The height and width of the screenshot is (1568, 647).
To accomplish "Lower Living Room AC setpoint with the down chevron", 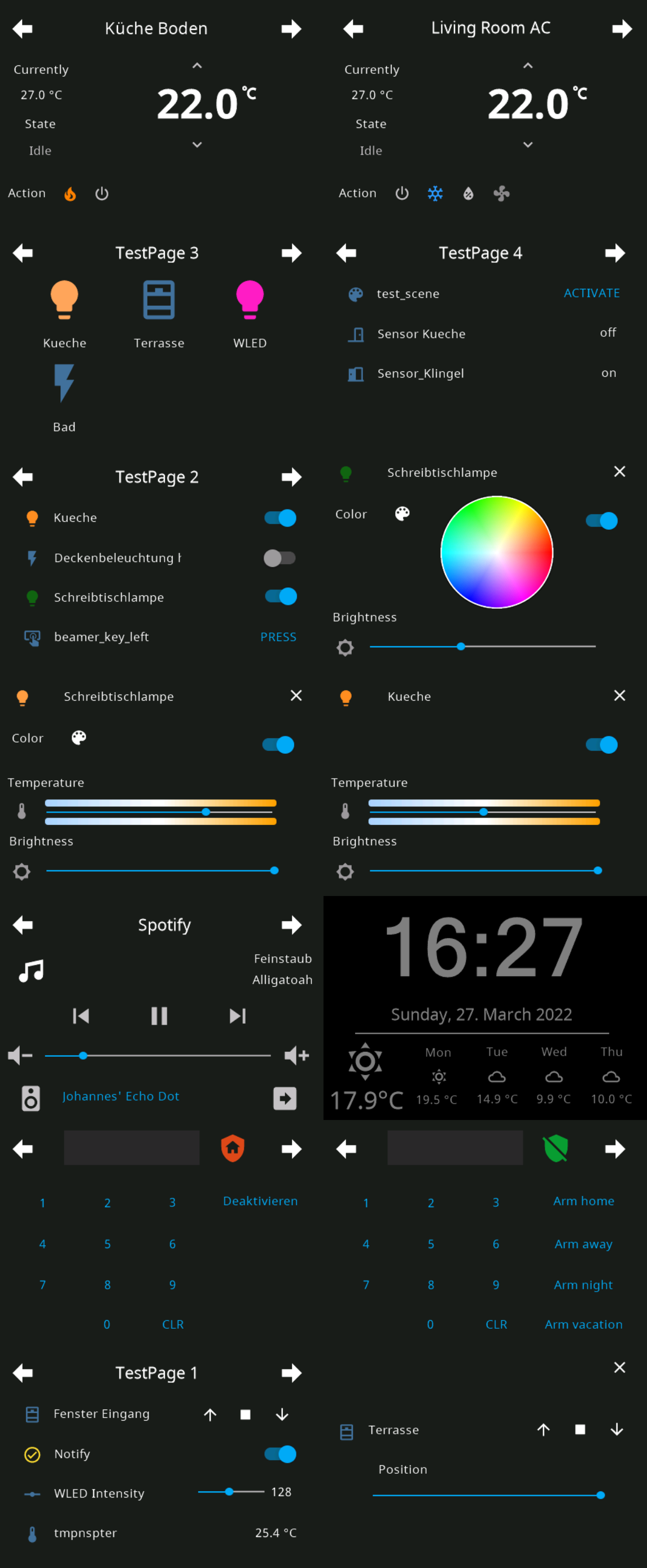I will click(x=527, y=145).
